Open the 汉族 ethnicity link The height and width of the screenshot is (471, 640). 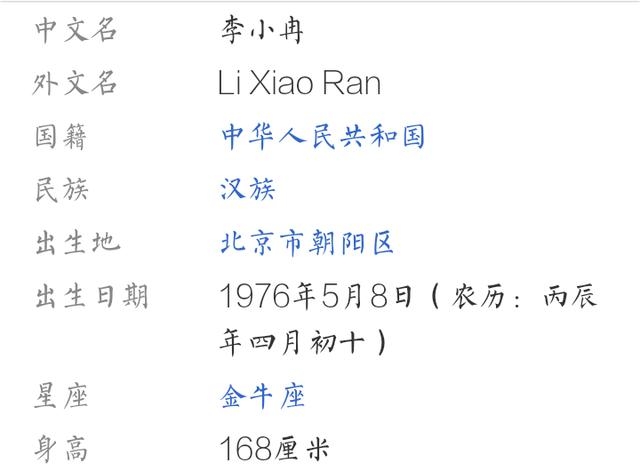[247, 189]
